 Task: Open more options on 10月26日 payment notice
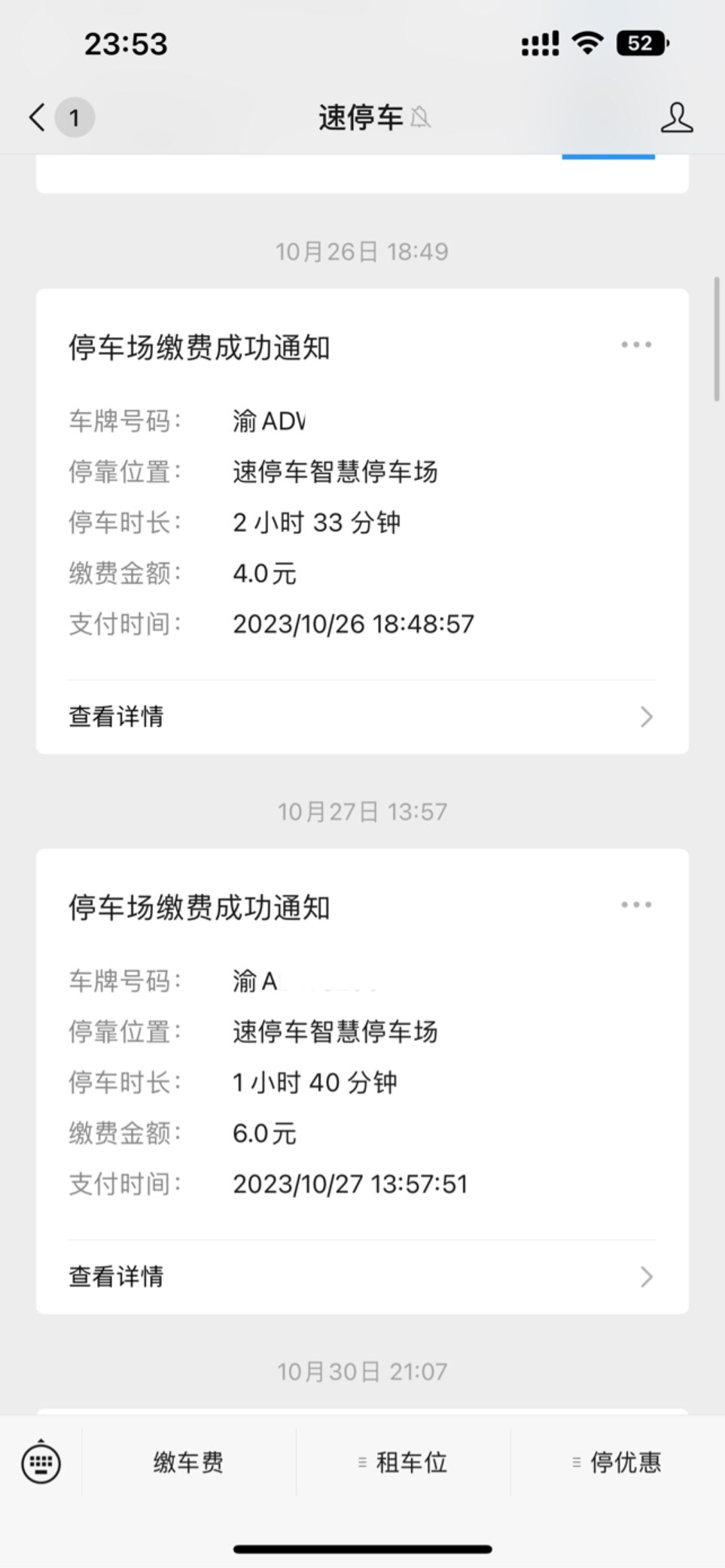point(636,345)
